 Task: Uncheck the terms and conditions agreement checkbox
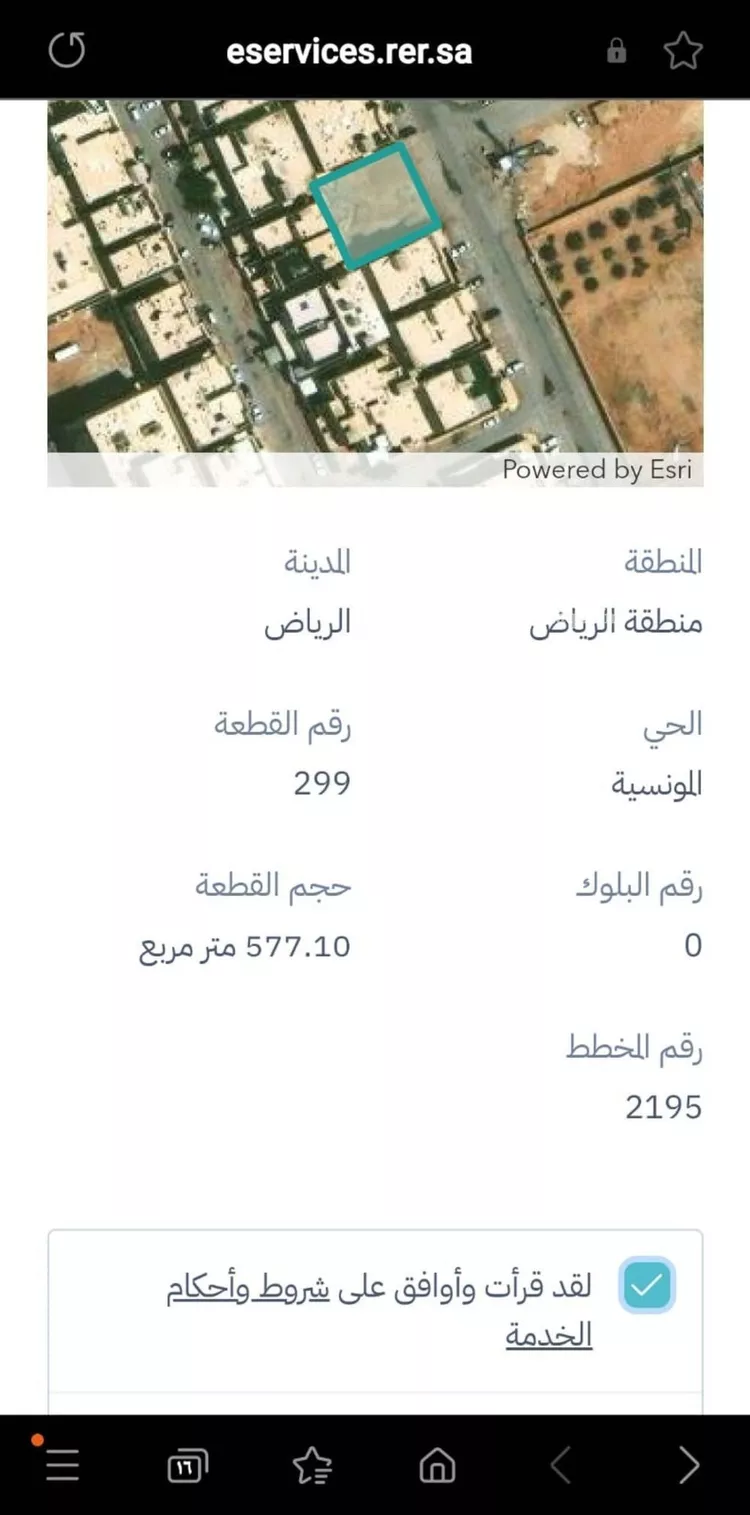pyautogui.click(x=646, y=1285)
